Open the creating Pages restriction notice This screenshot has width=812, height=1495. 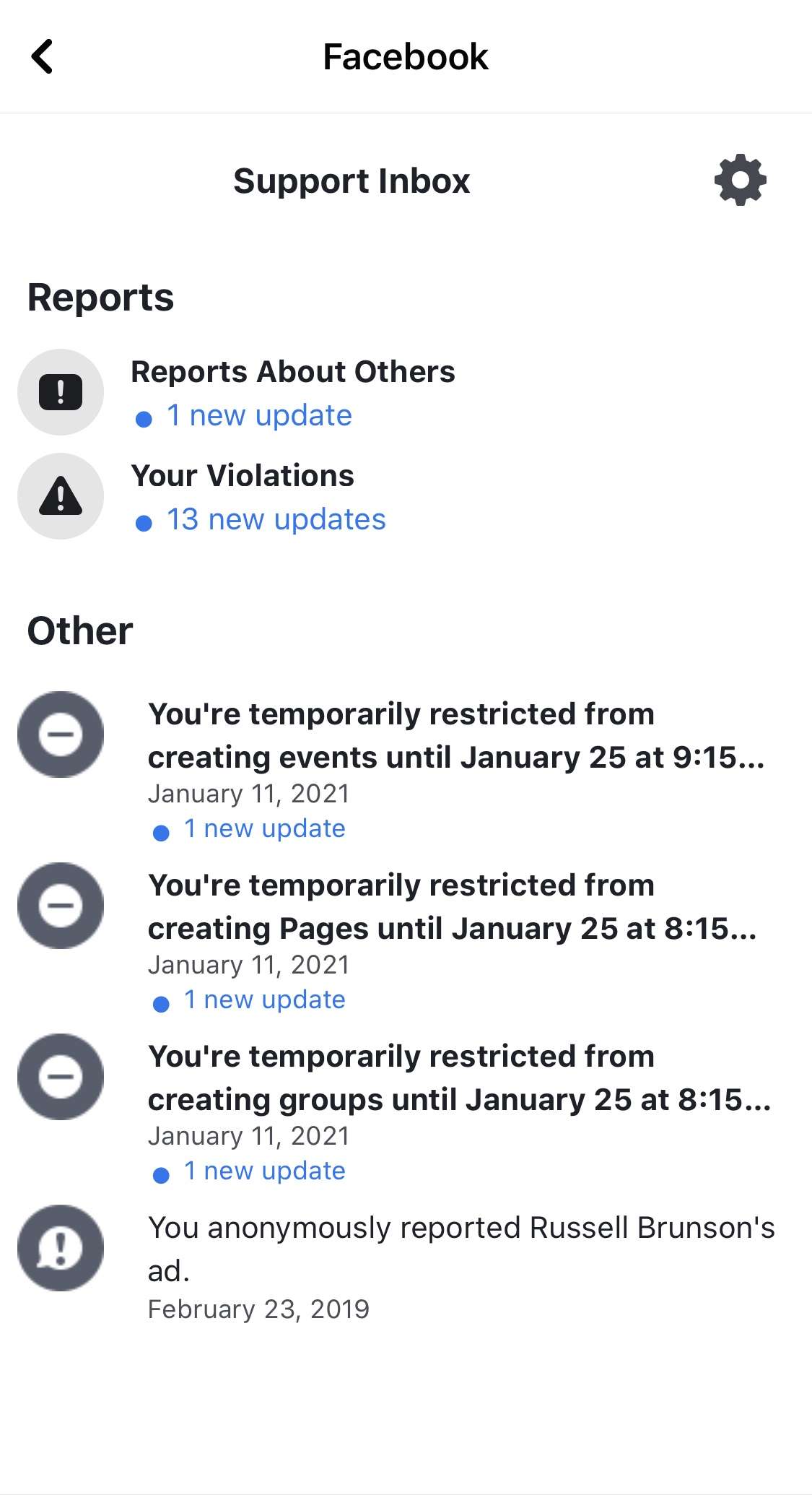451,907
